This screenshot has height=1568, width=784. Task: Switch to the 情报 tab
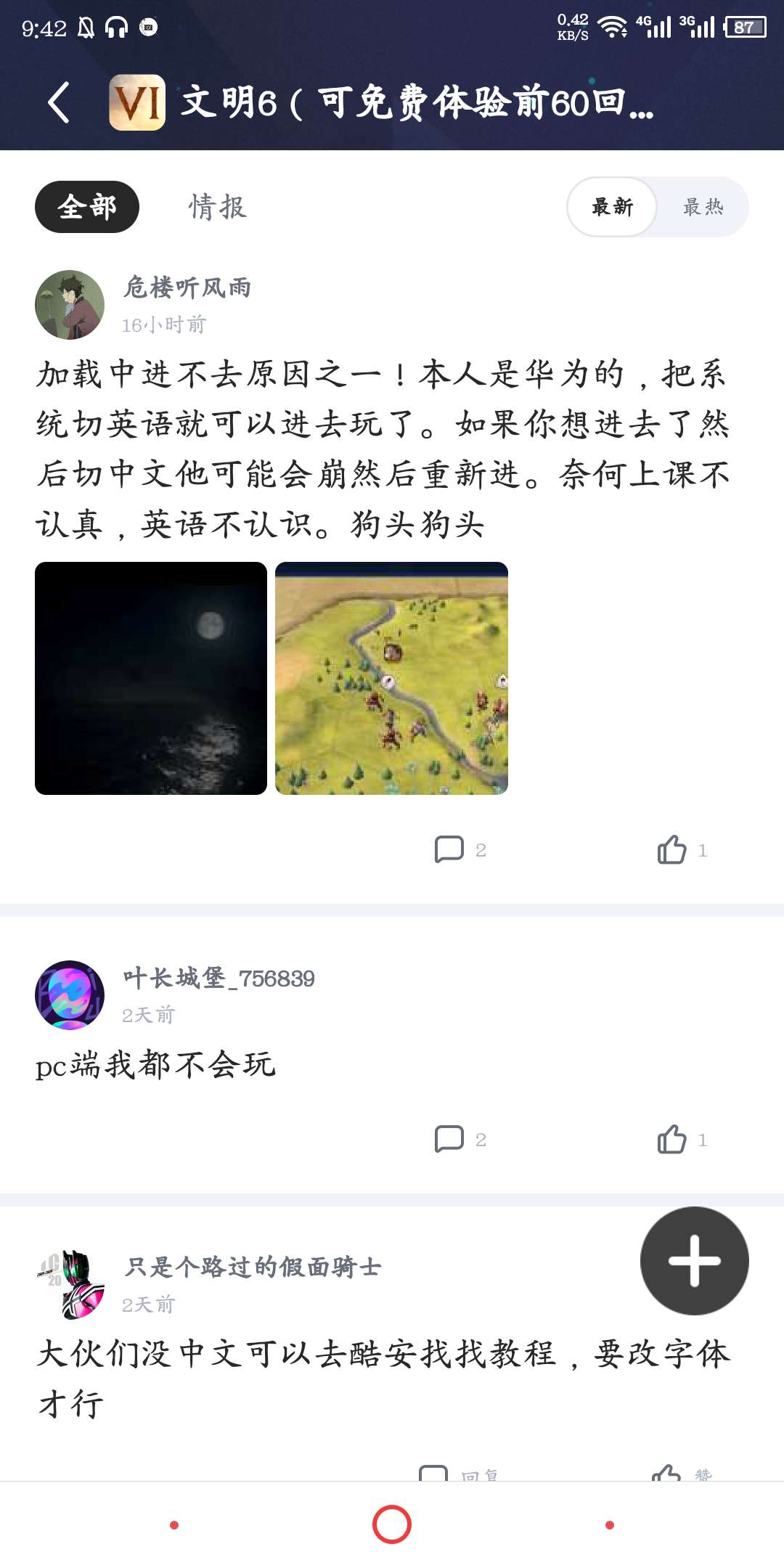tap(217, 207)
